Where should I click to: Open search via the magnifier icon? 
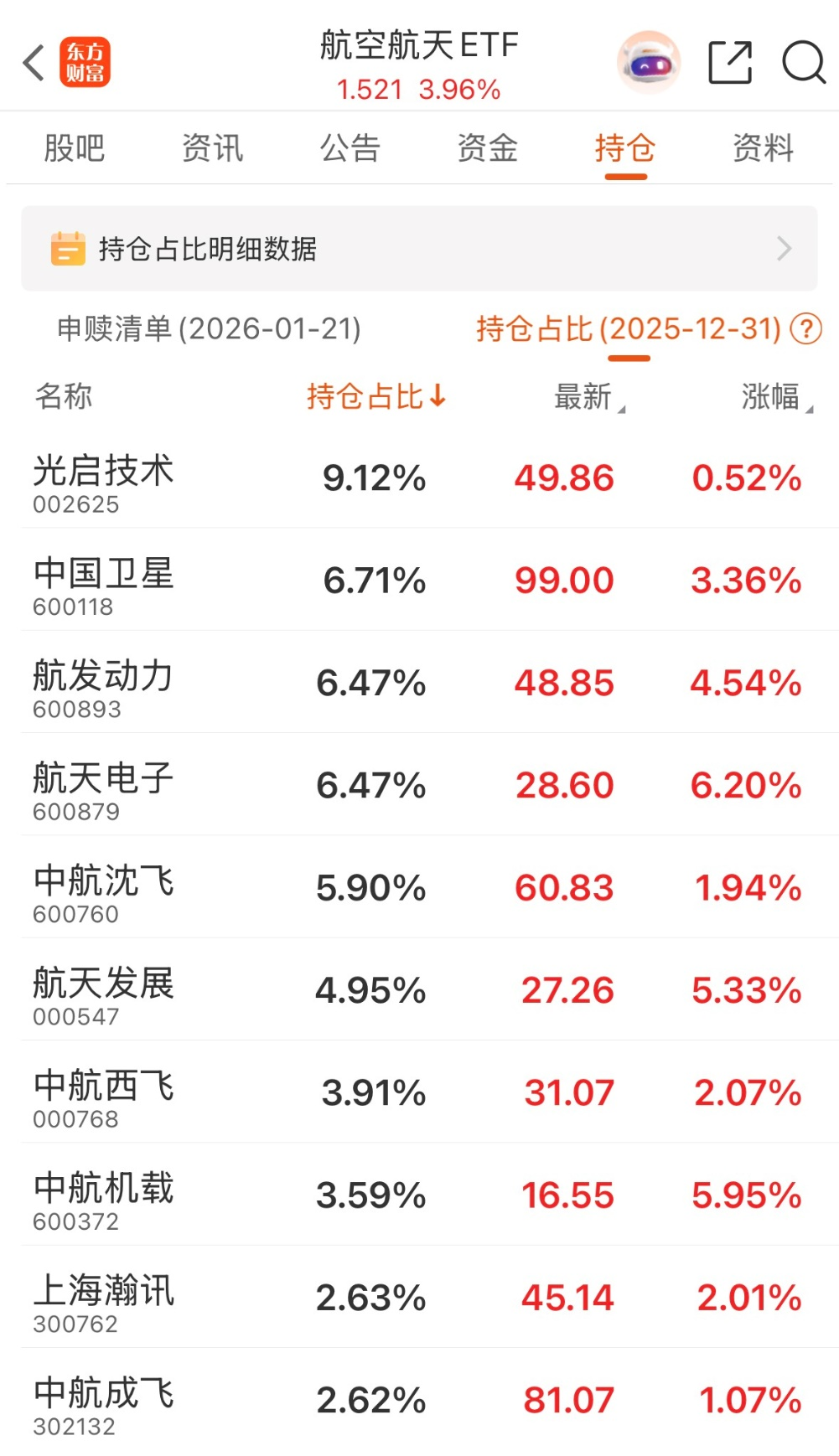point(802,62)
